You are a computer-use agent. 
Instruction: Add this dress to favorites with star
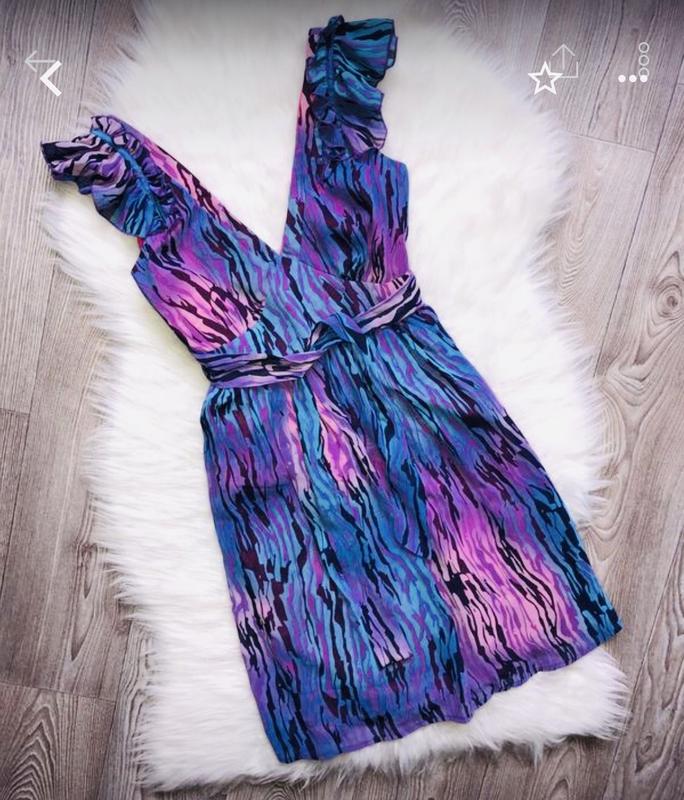click(544, 78)
